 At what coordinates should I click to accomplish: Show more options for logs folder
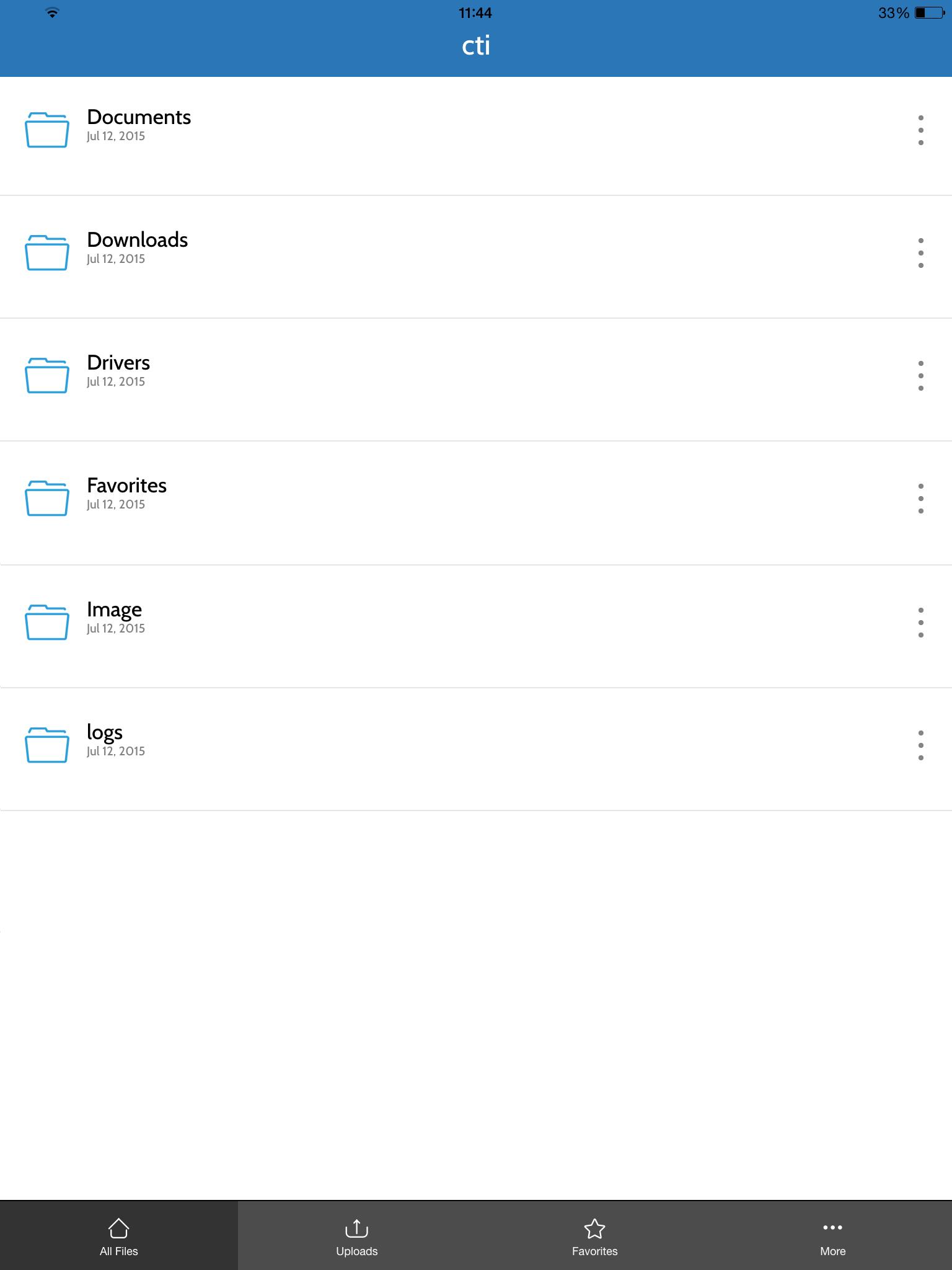click(x=920, y=745)
